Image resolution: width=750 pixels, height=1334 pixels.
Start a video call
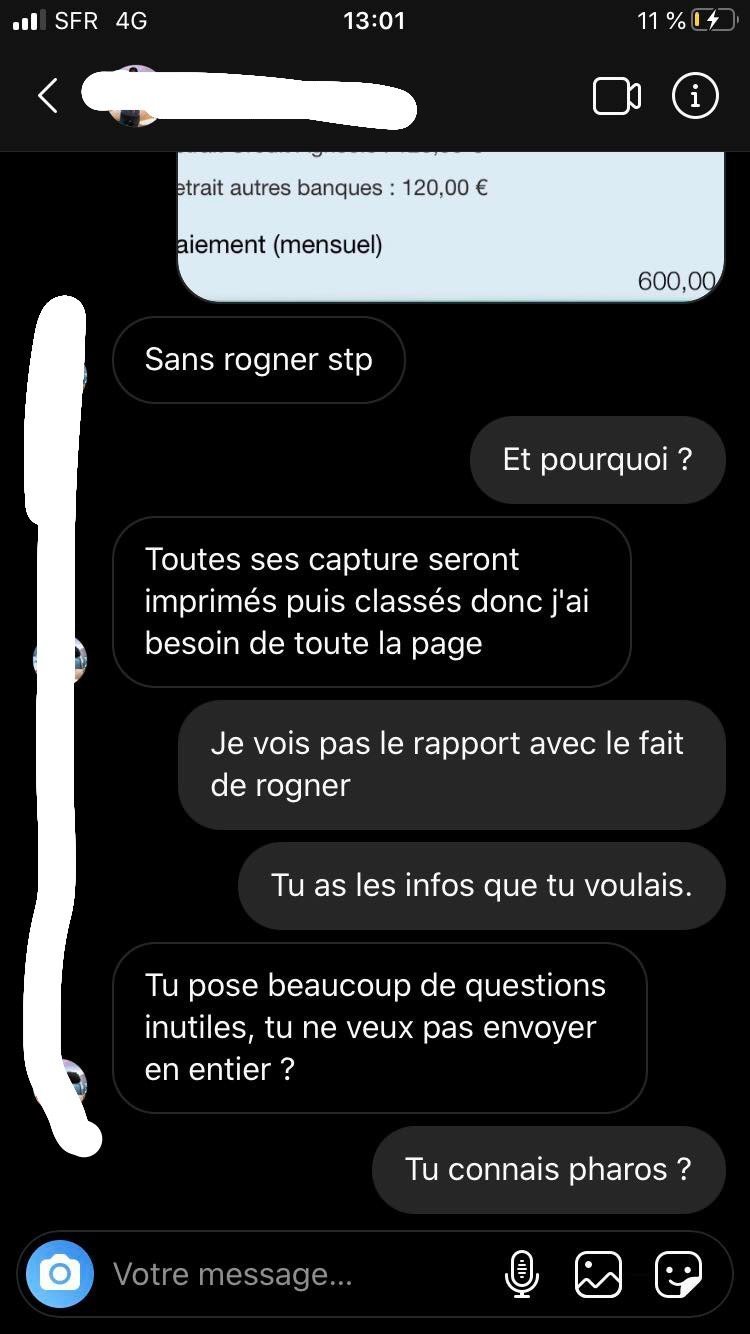pos(617,96)
